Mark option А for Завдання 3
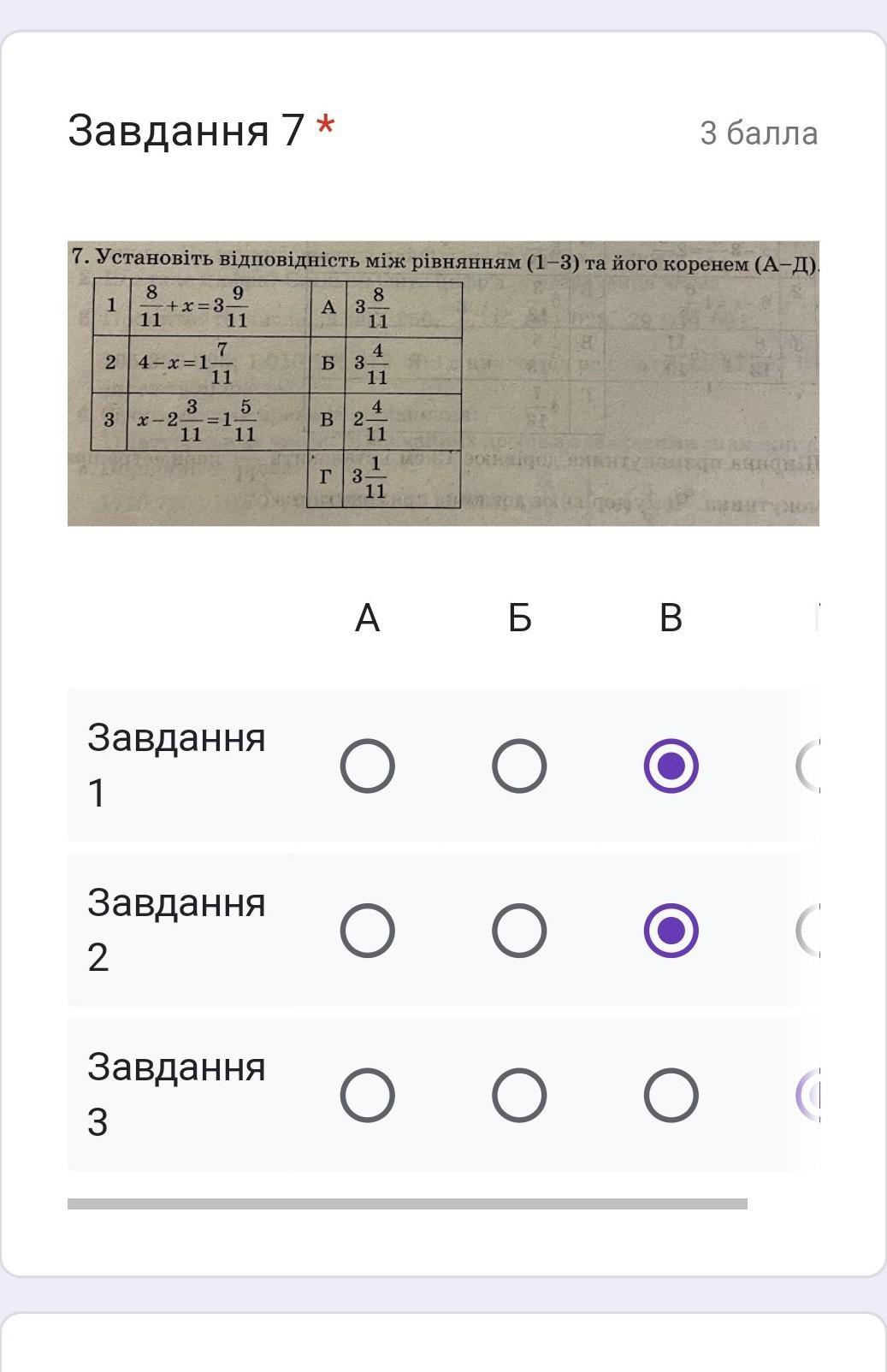887x1372 pixels. tap(368, 1095)
